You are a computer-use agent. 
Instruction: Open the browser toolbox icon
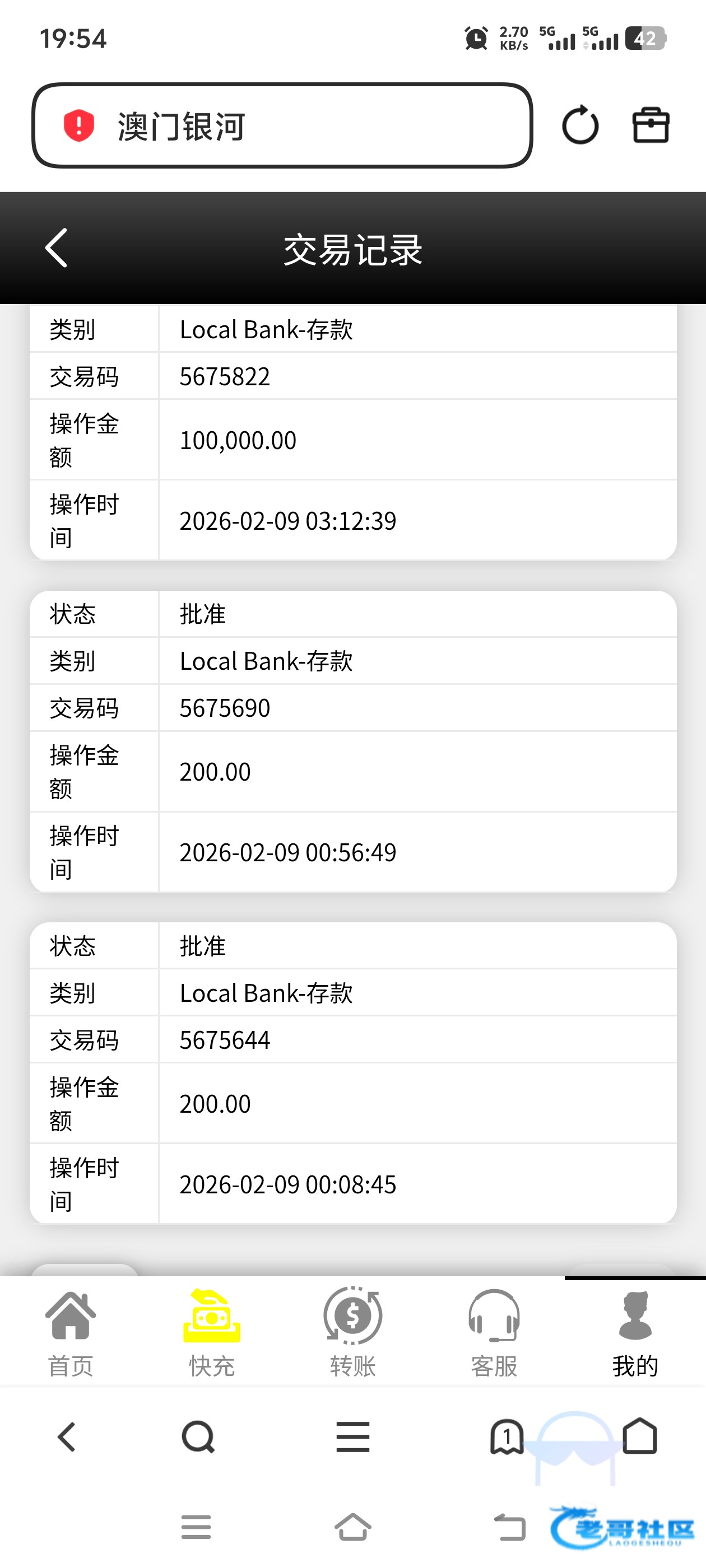click(651, 125)
